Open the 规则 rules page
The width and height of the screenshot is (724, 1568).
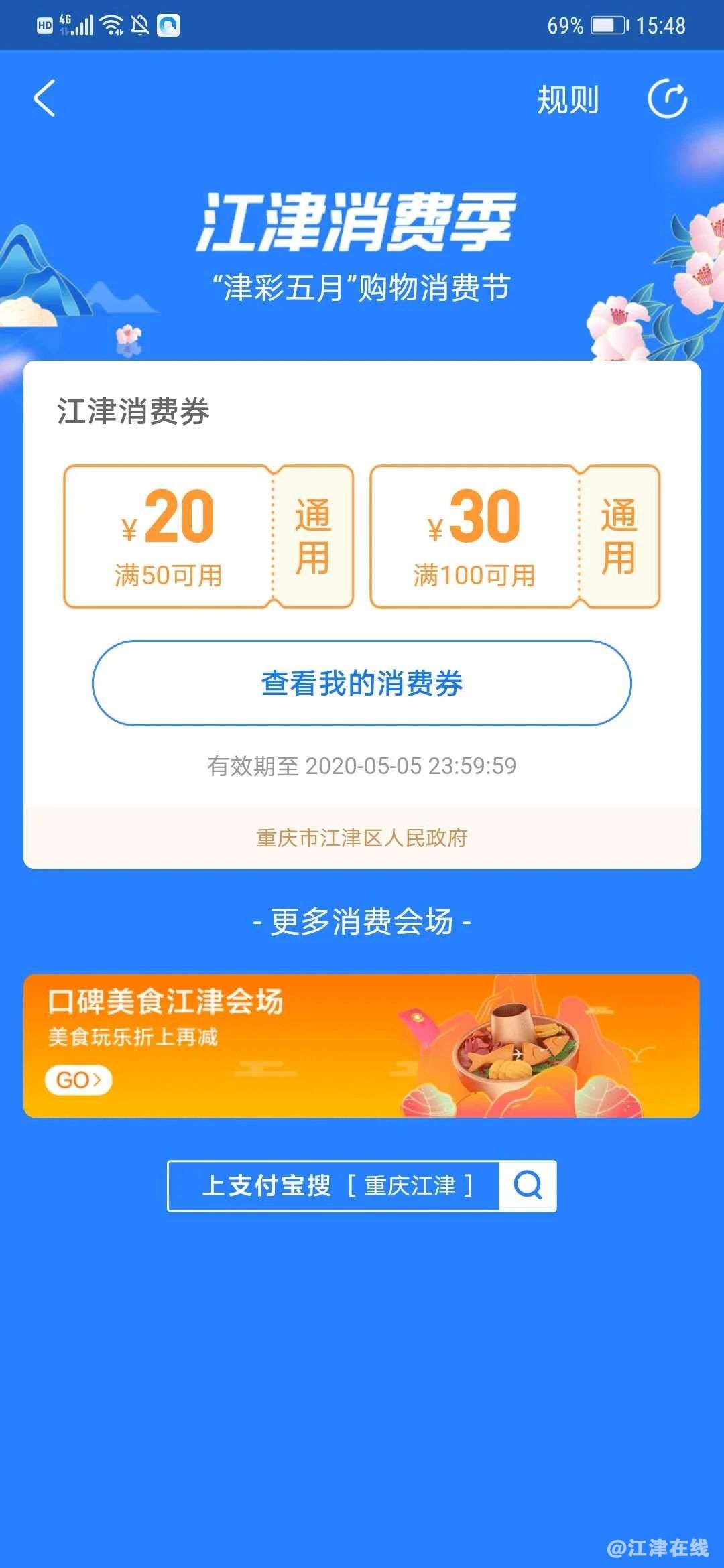(x=568, y=100)
